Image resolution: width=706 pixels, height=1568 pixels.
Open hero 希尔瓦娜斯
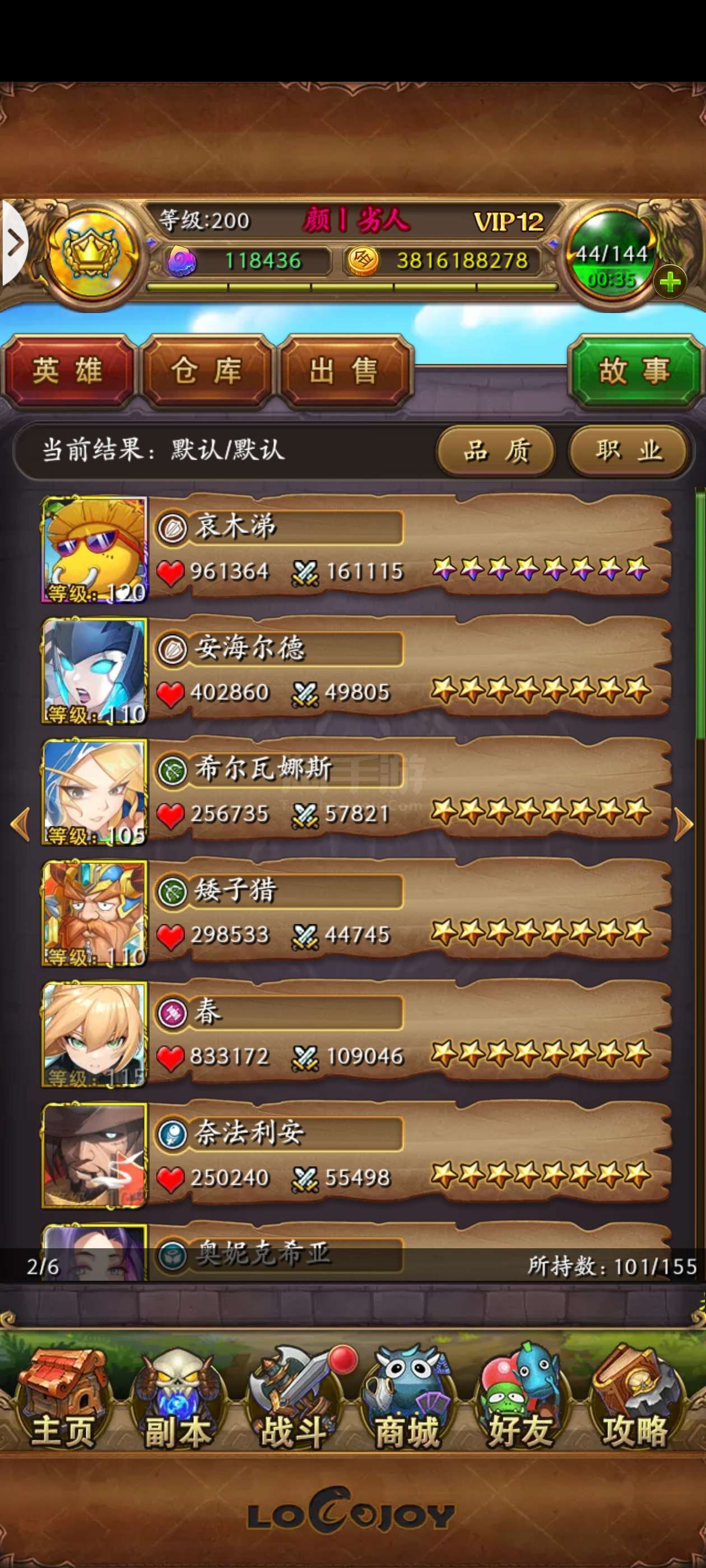[356, 792]
